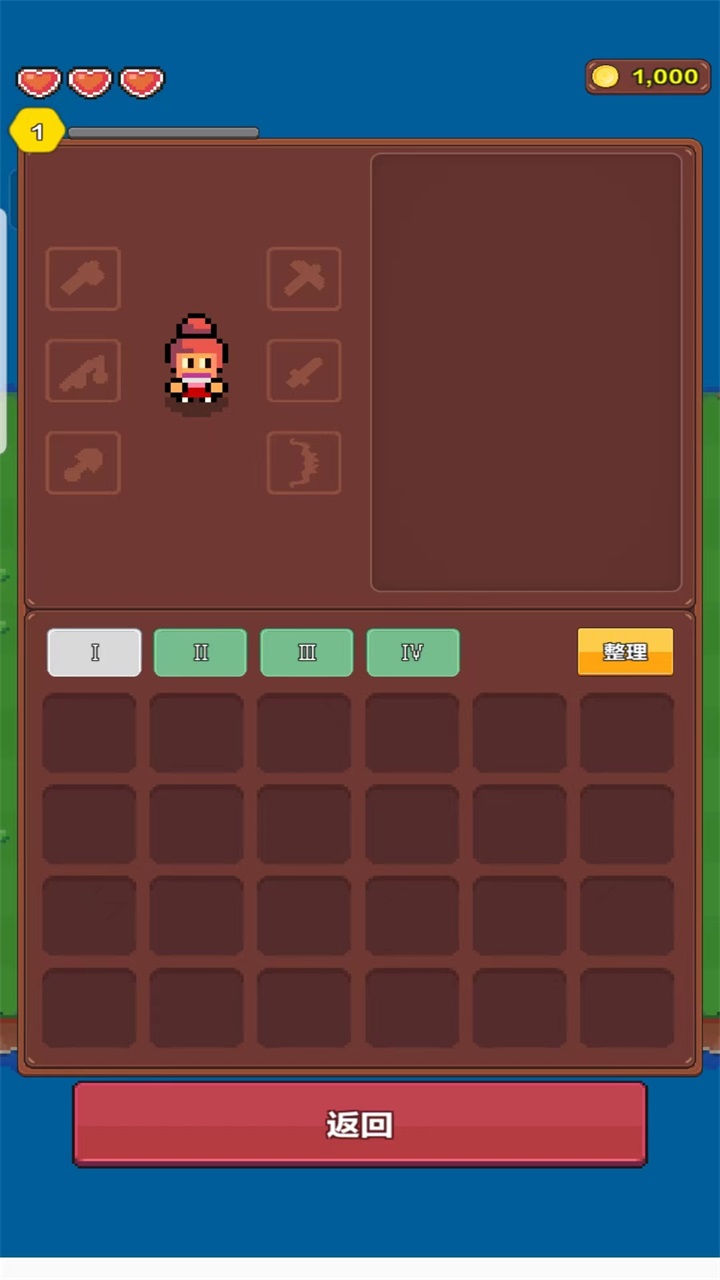Select the shovel equipment slot
The image size is (720, 1280).
83,463
